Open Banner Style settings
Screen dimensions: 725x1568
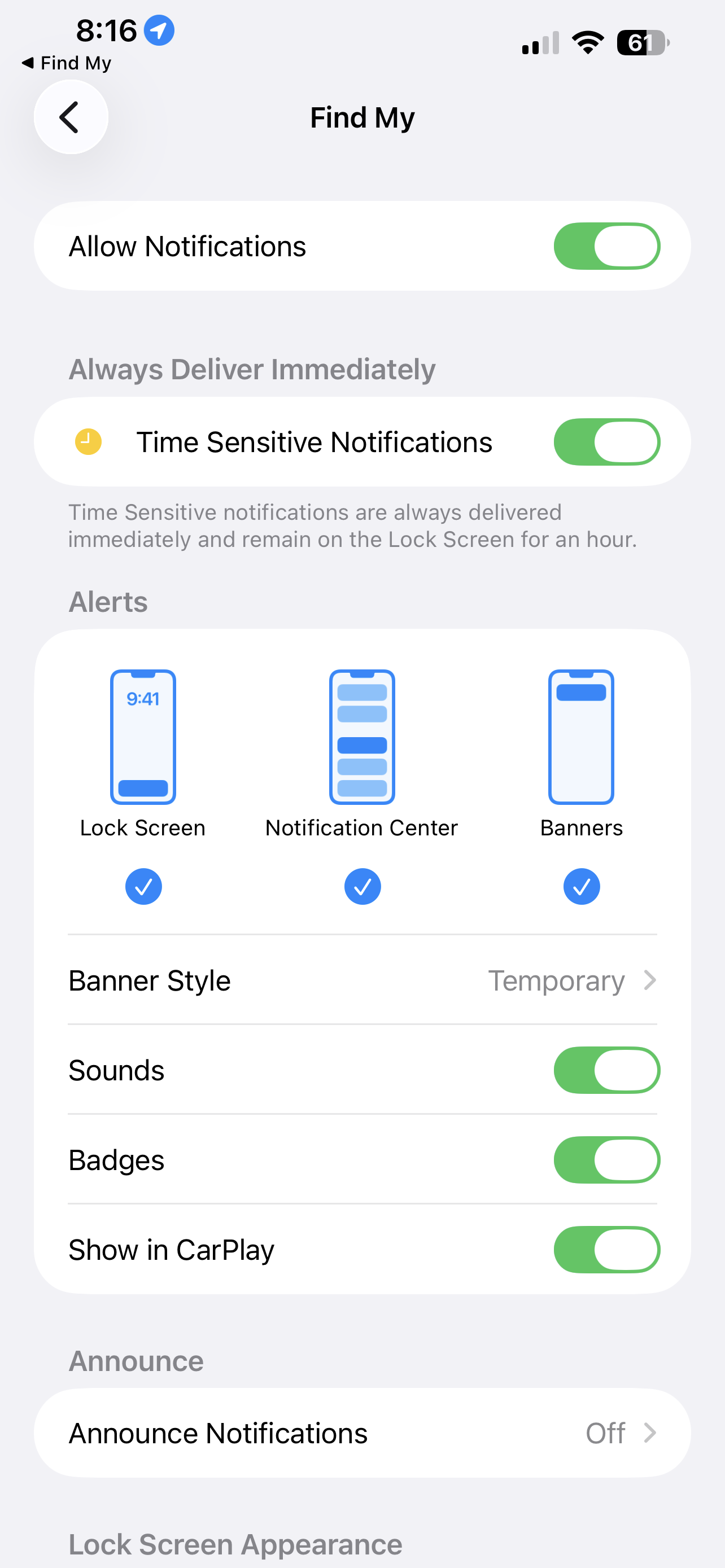pyautogui.click(x=362, y=980)
